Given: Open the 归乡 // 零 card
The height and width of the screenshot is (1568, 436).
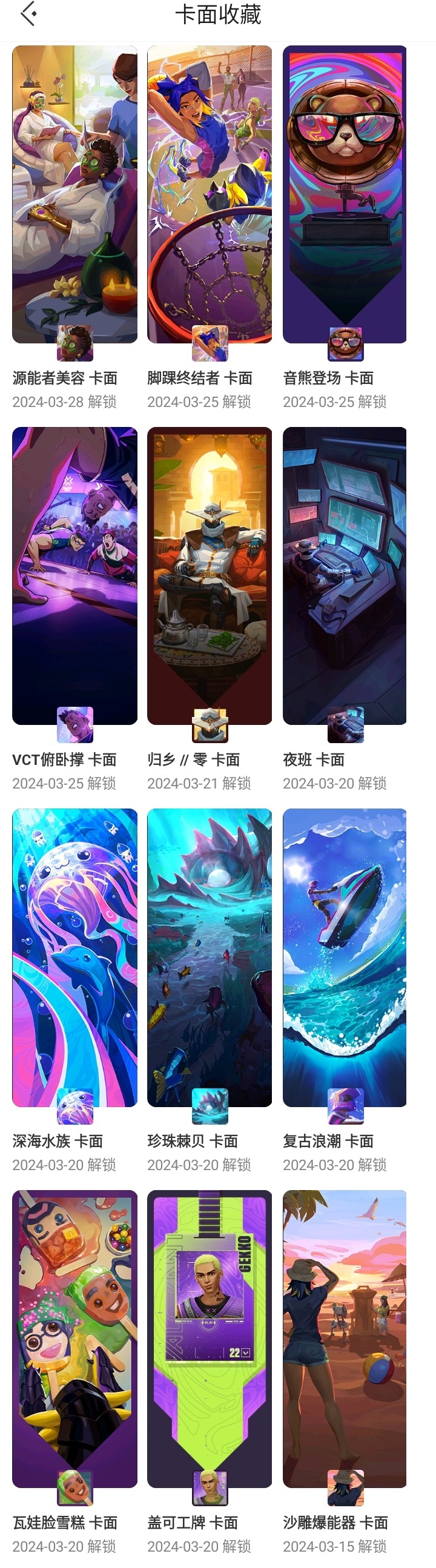Looking at the screenshot, I should click(x=210, y=575).
